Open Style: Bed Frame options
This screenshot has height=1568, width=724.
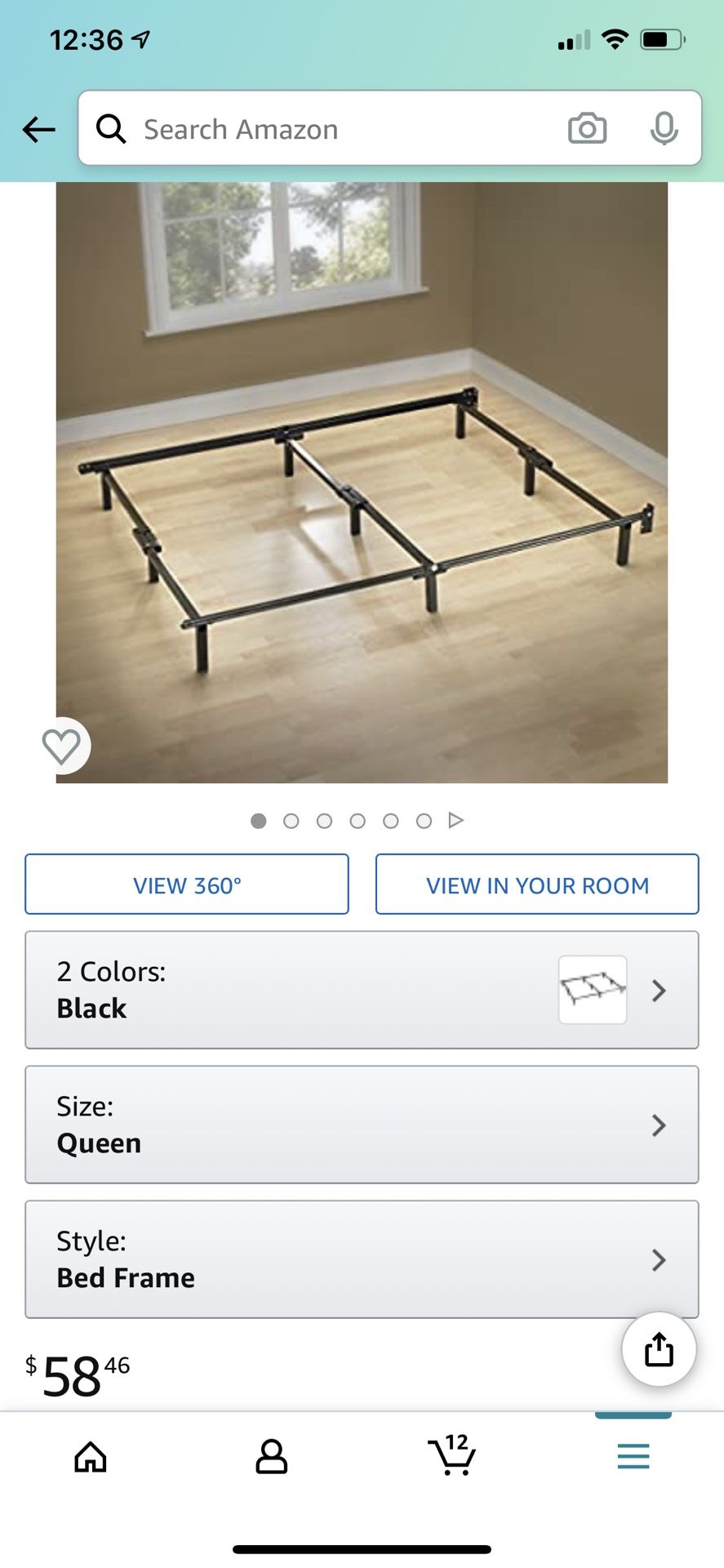coord(362,1258)
